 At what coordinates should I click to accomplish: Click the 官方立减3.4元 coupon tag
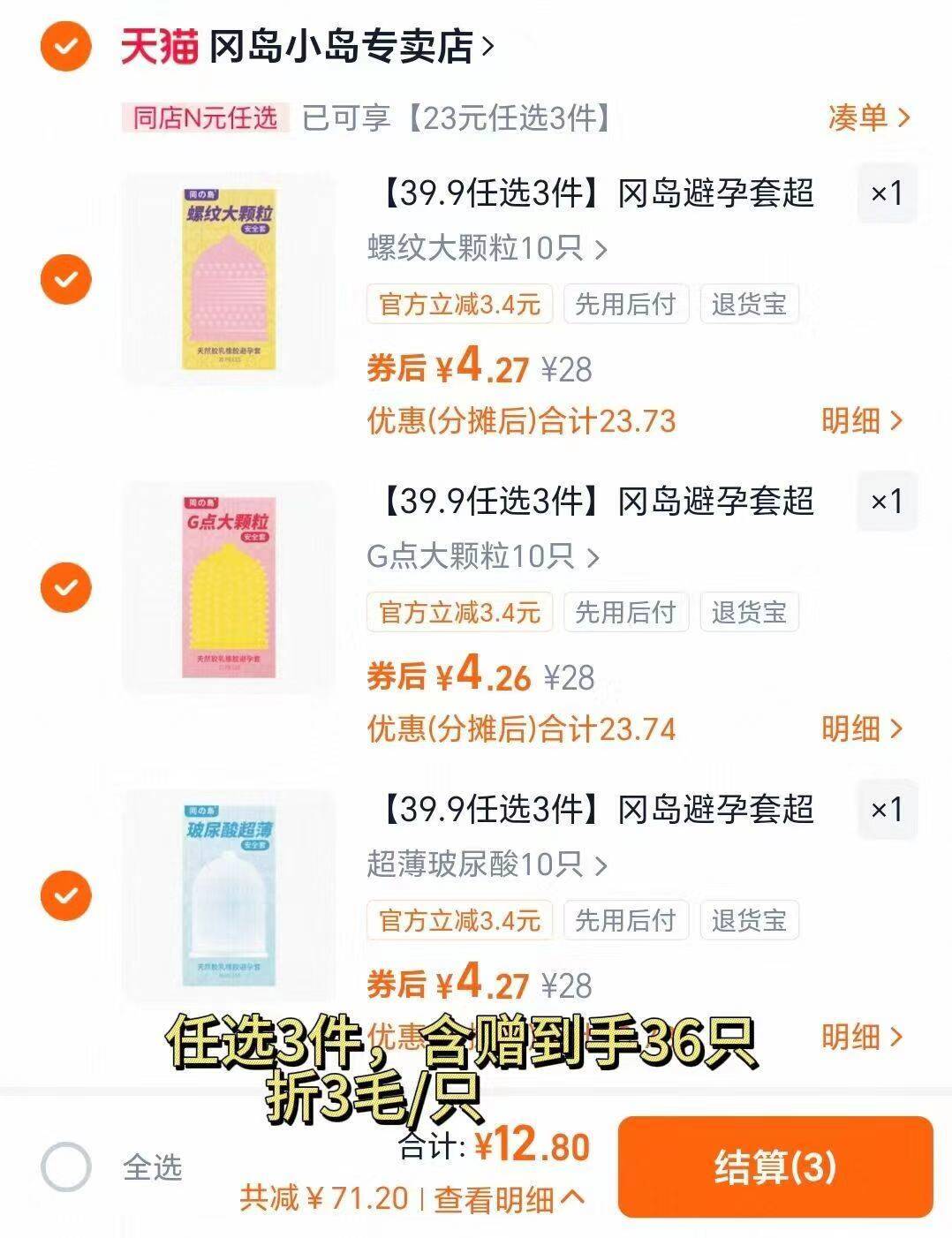tap(460, 302)
